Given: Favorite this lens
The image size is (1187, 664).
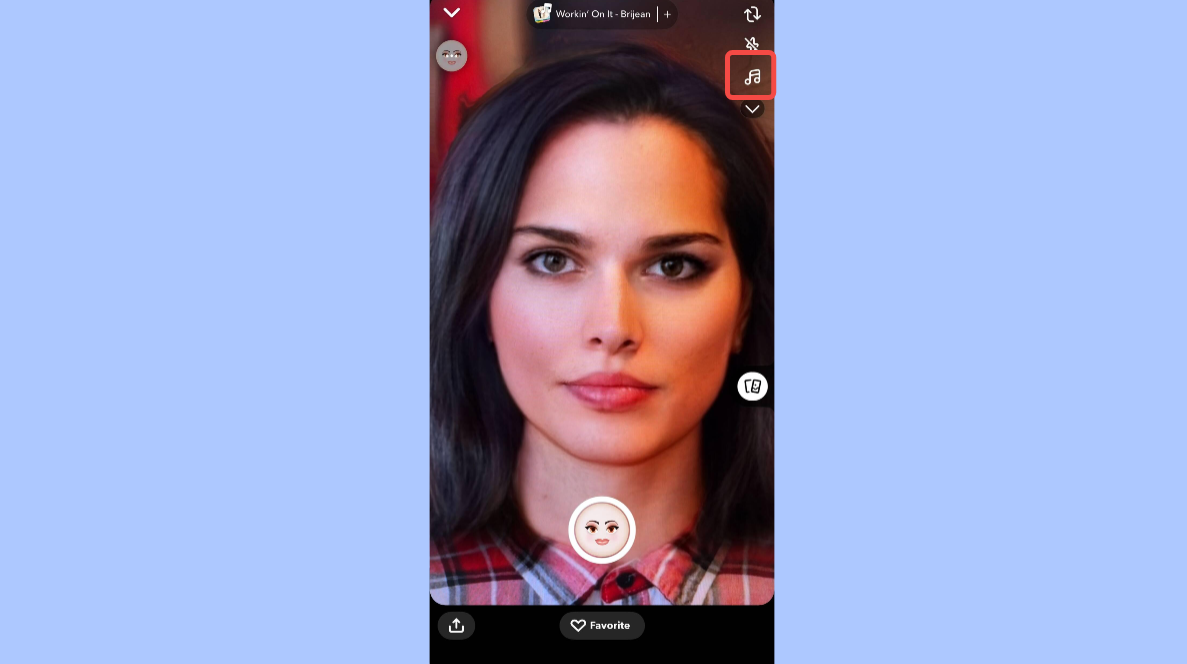Looking at the screenshot, I should 601,625.
